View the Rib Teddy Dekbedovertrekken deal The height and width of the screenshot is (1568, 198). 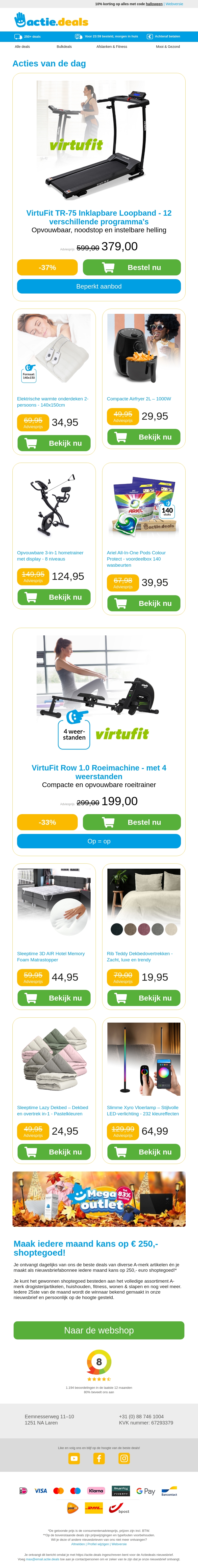coord(144,998)
